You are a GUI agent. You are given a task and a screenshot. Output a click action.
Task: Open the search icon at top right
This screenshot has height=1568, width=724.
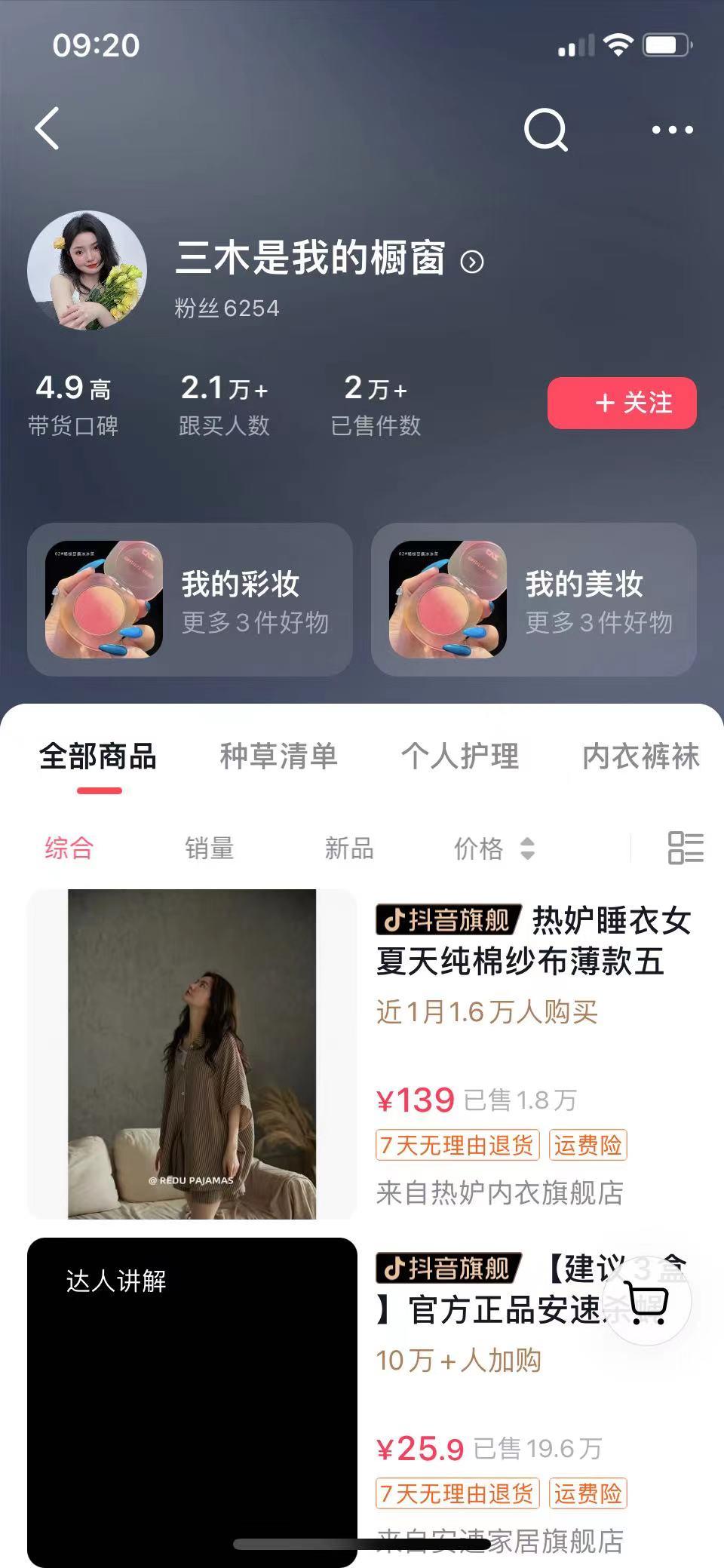point(548,128)
